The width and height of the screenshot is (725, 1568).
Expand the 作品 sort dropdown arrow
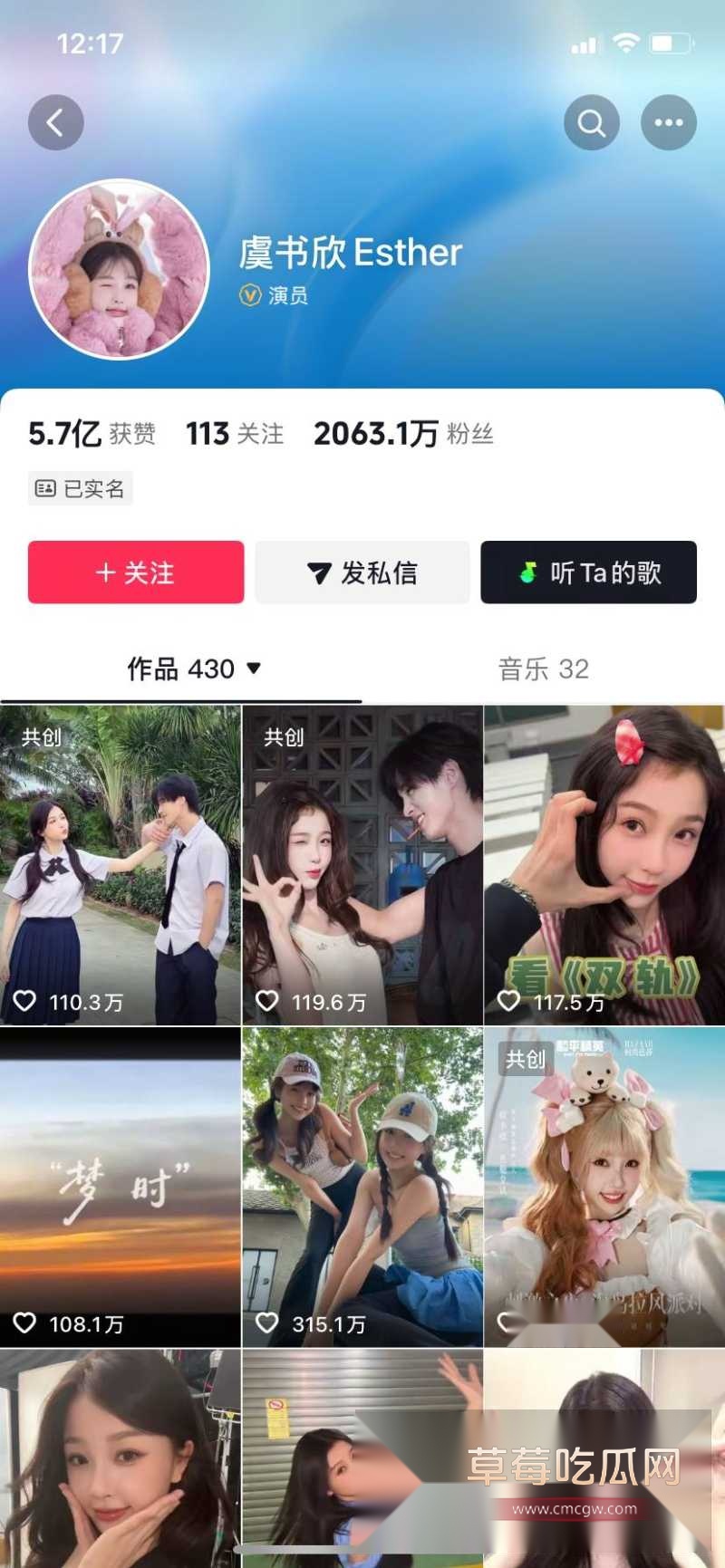pos(255,669)
